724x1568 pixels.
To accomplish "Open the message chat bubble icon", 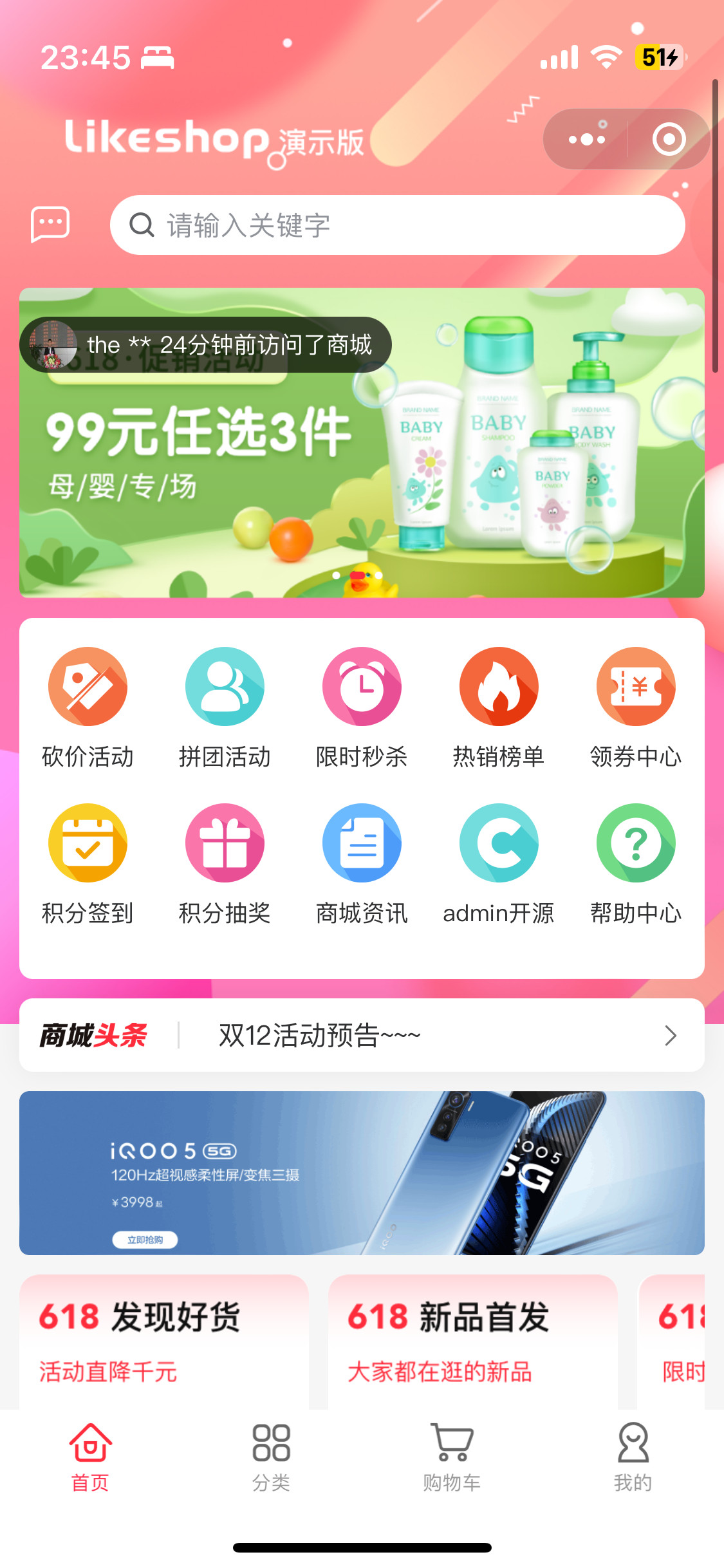I will [x=51, y=225].
